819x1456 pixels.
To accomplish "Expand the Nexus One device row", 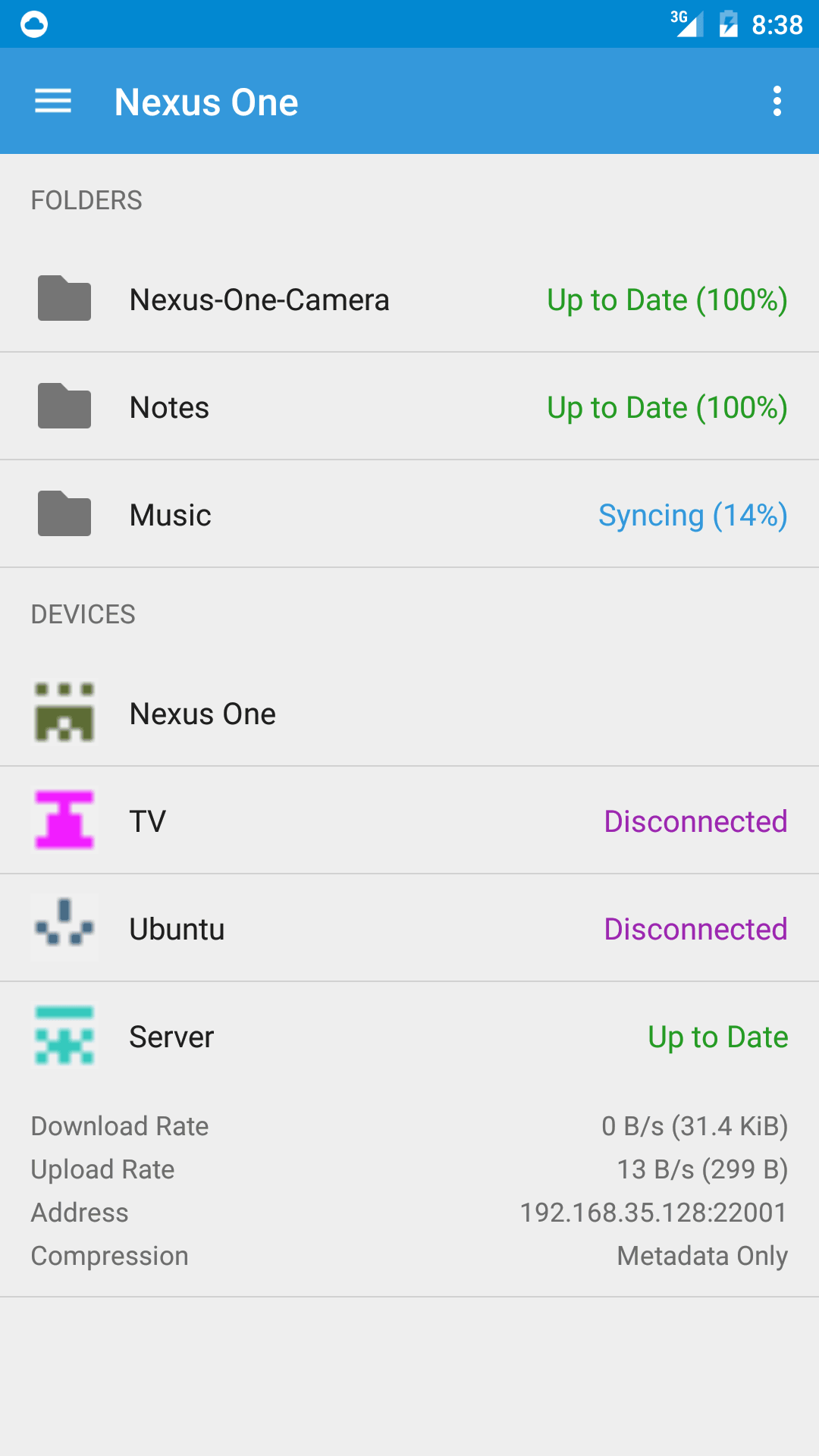I will click(x=409, y=714).
